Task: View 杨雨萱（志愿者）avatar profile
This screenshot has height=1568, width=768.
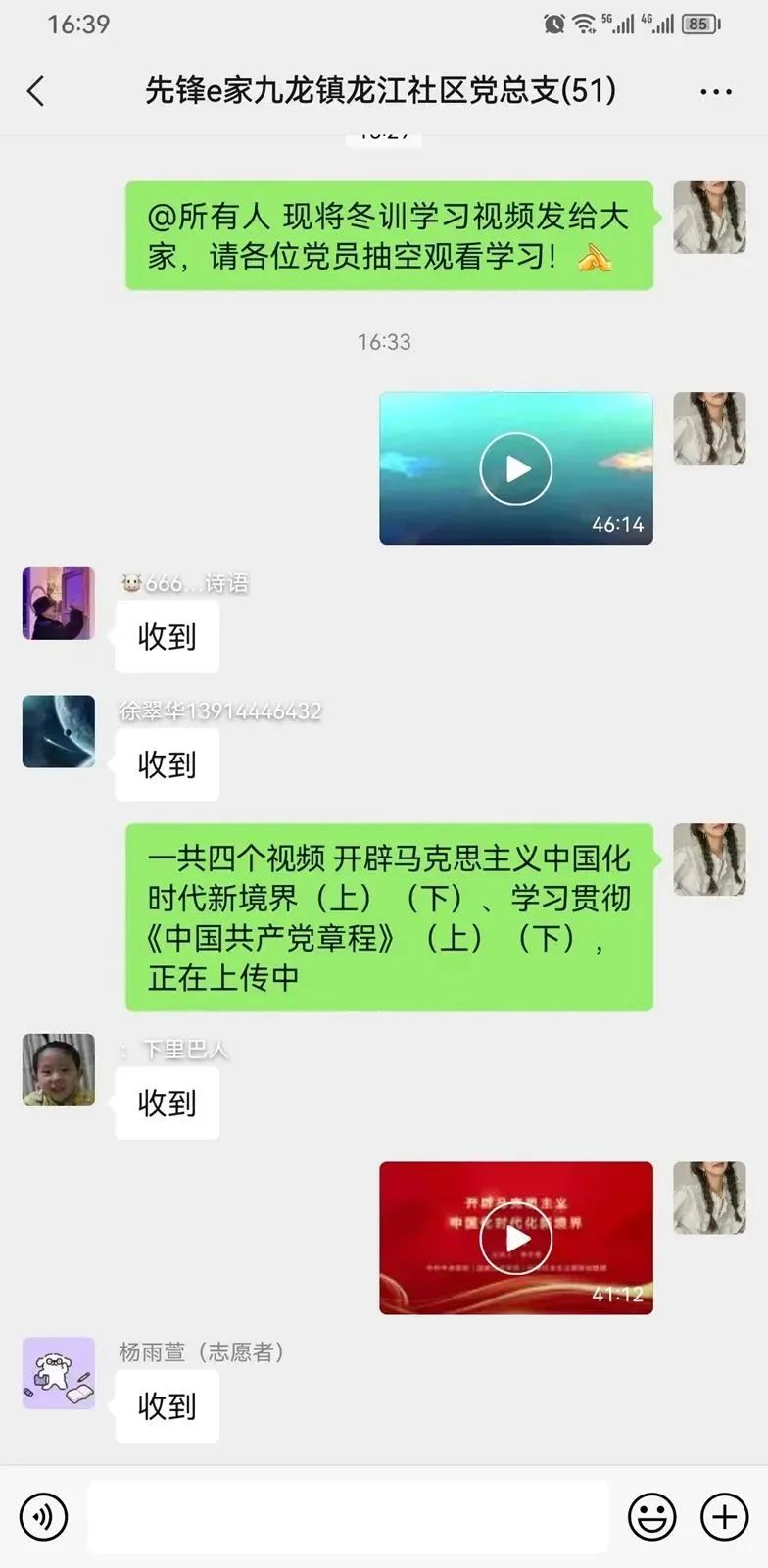Action: (59, 1373)
